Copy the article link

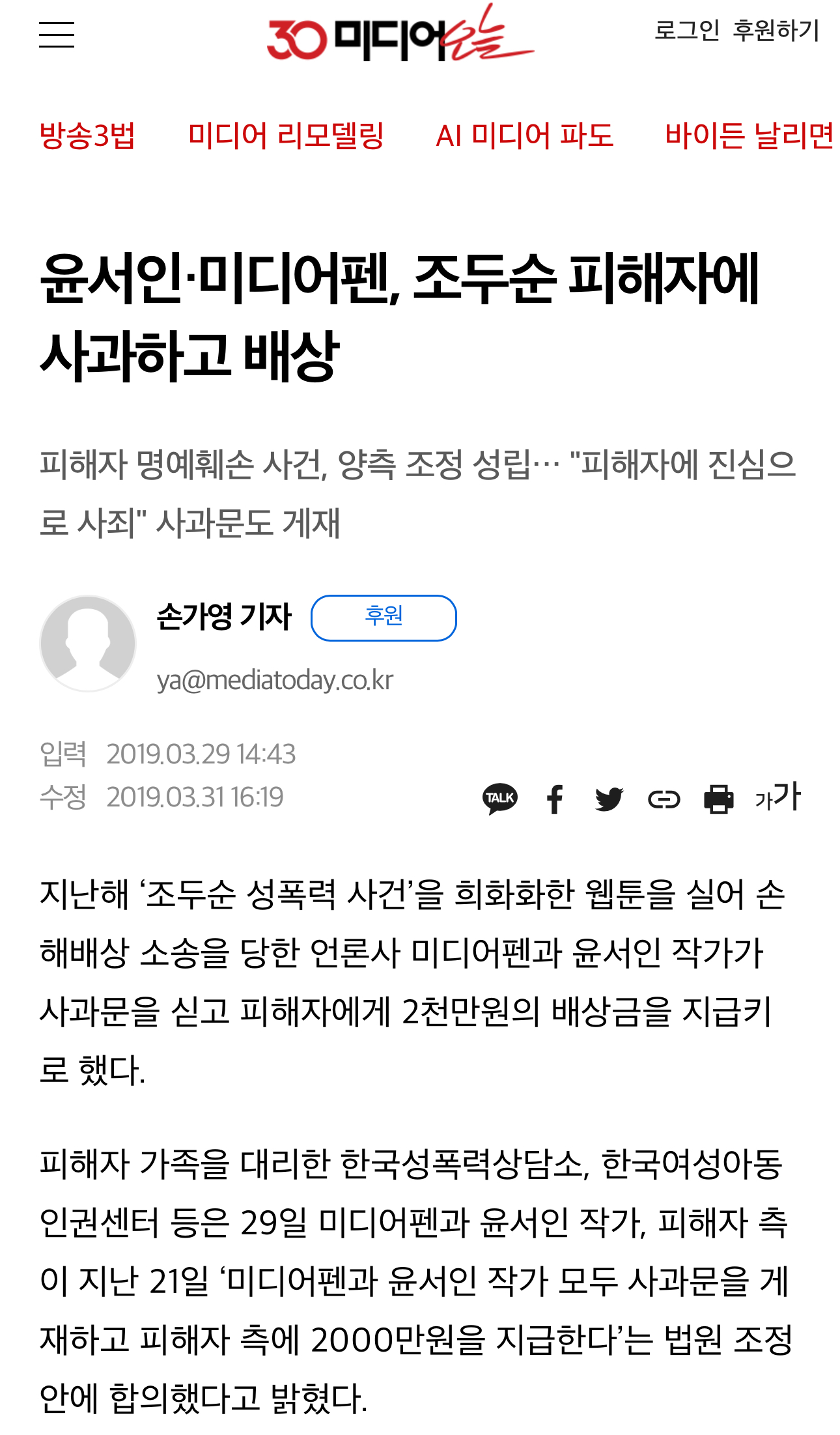click(x=664, y=799)
